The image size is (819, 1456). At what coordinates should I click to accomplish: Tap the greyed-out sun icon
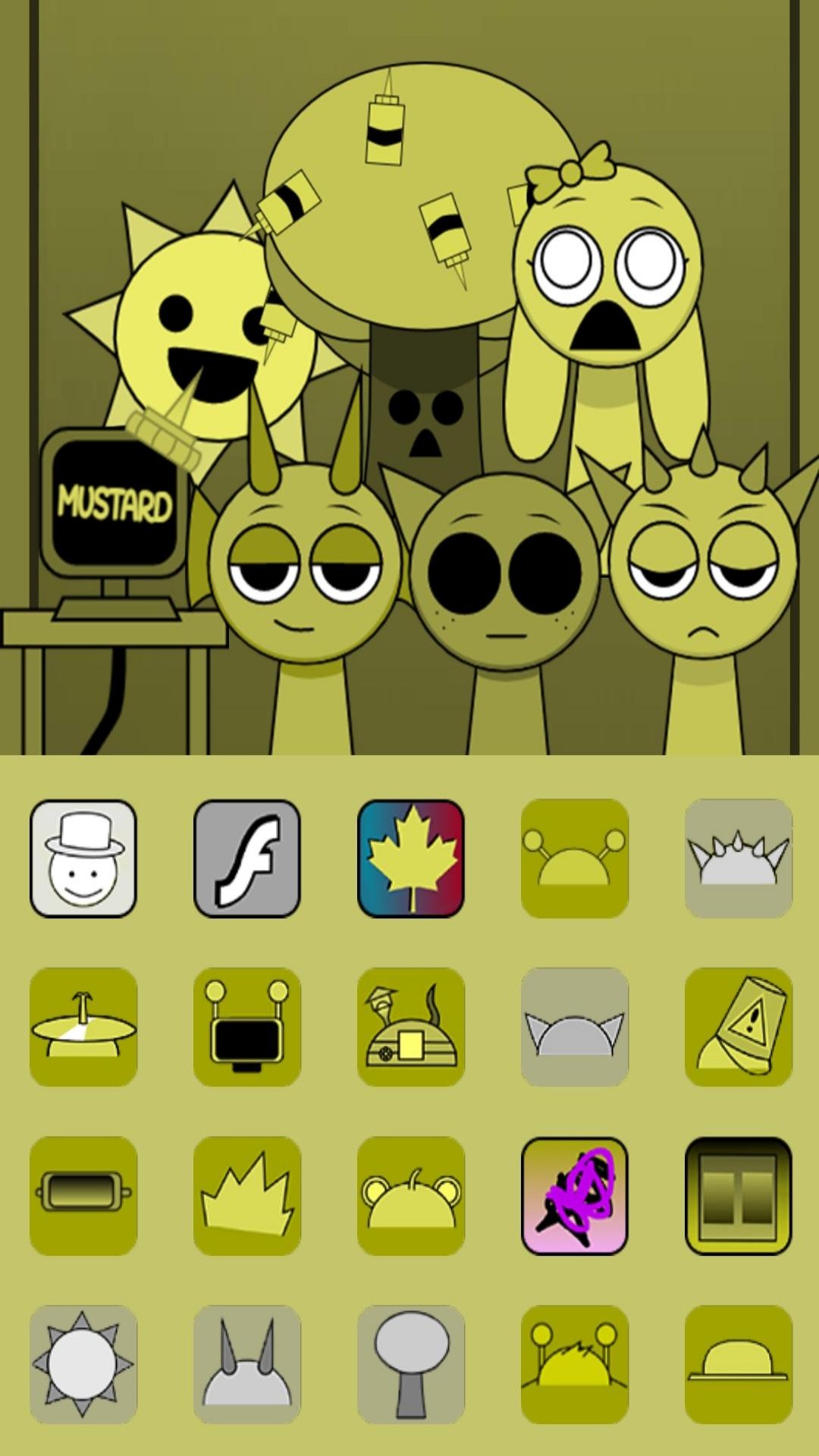point(83,1363)
